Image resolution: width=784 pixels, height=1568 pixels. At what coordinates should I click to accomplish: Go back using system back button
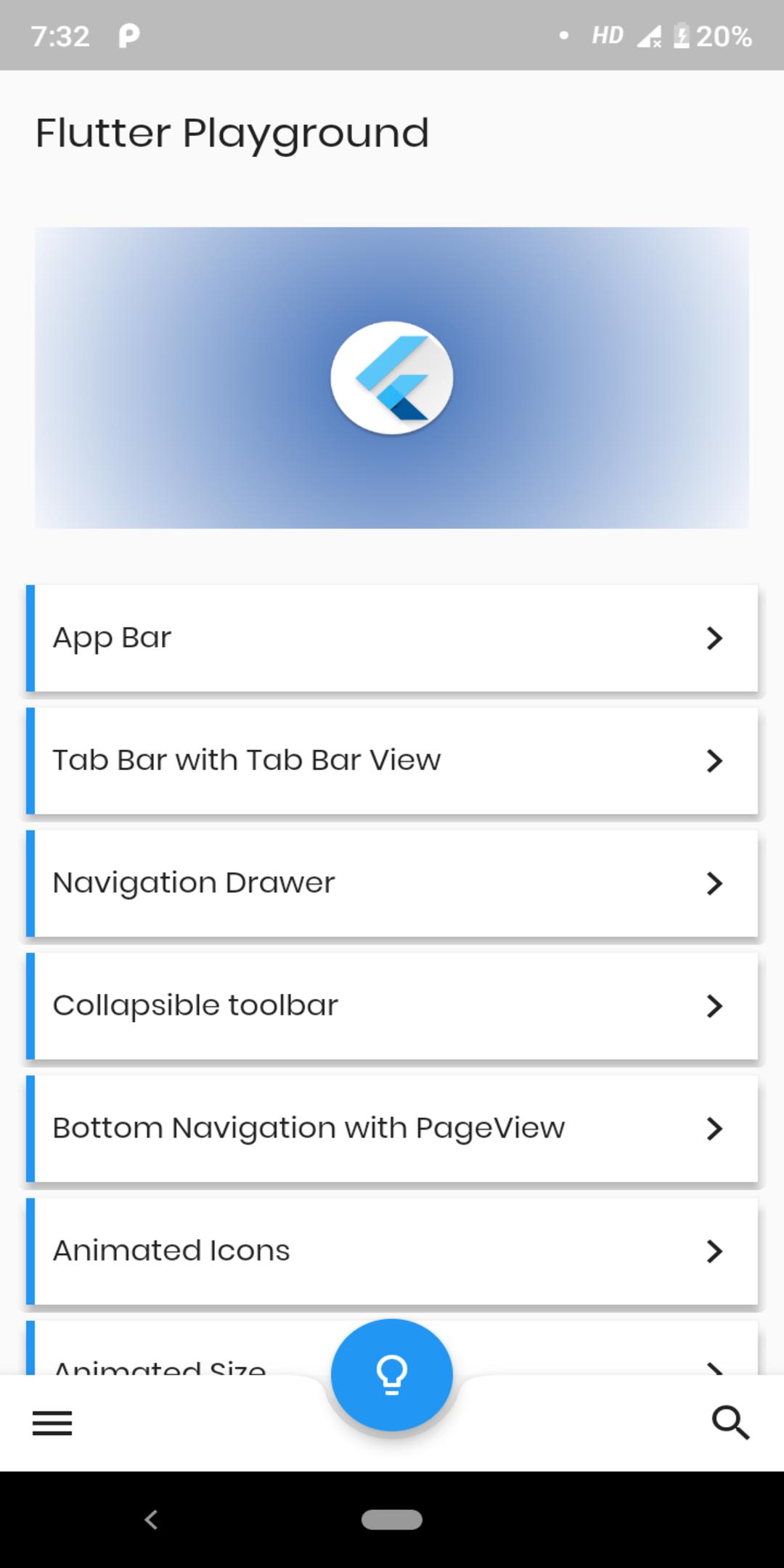click(x=151, y=1519)
